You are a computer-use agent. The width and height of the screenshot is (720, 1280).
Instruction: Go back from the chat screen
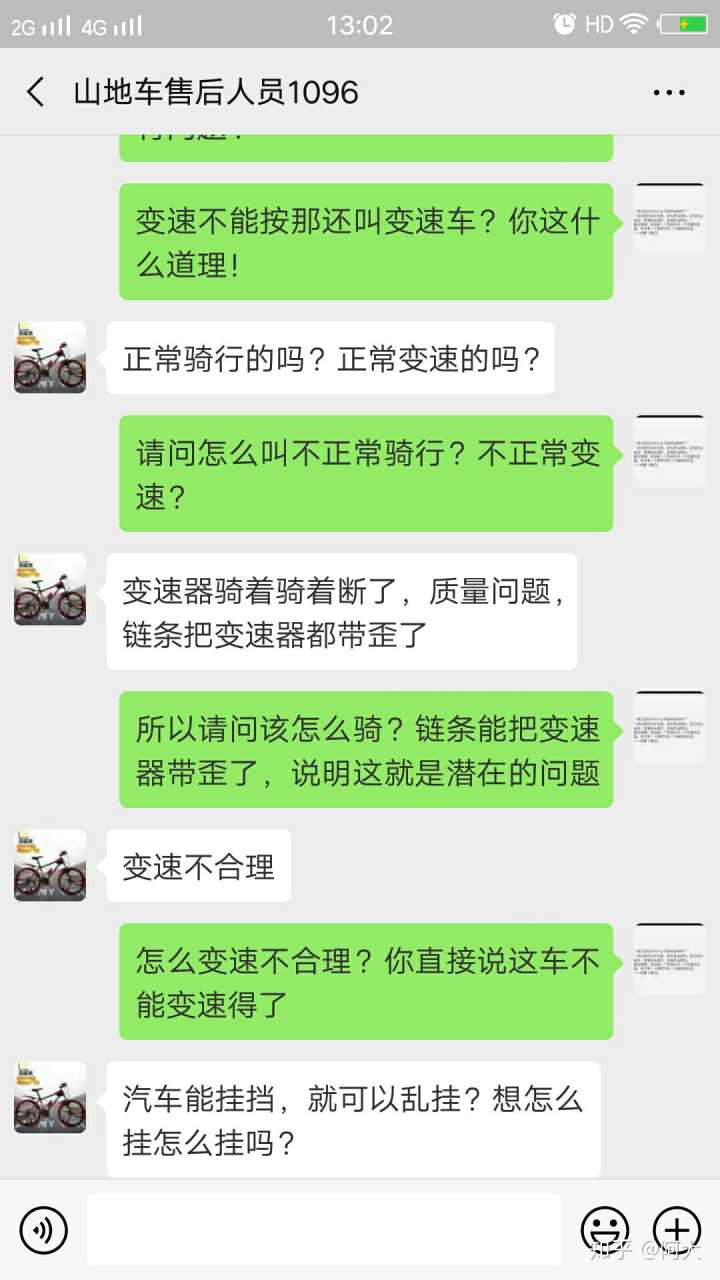(36, 92)
